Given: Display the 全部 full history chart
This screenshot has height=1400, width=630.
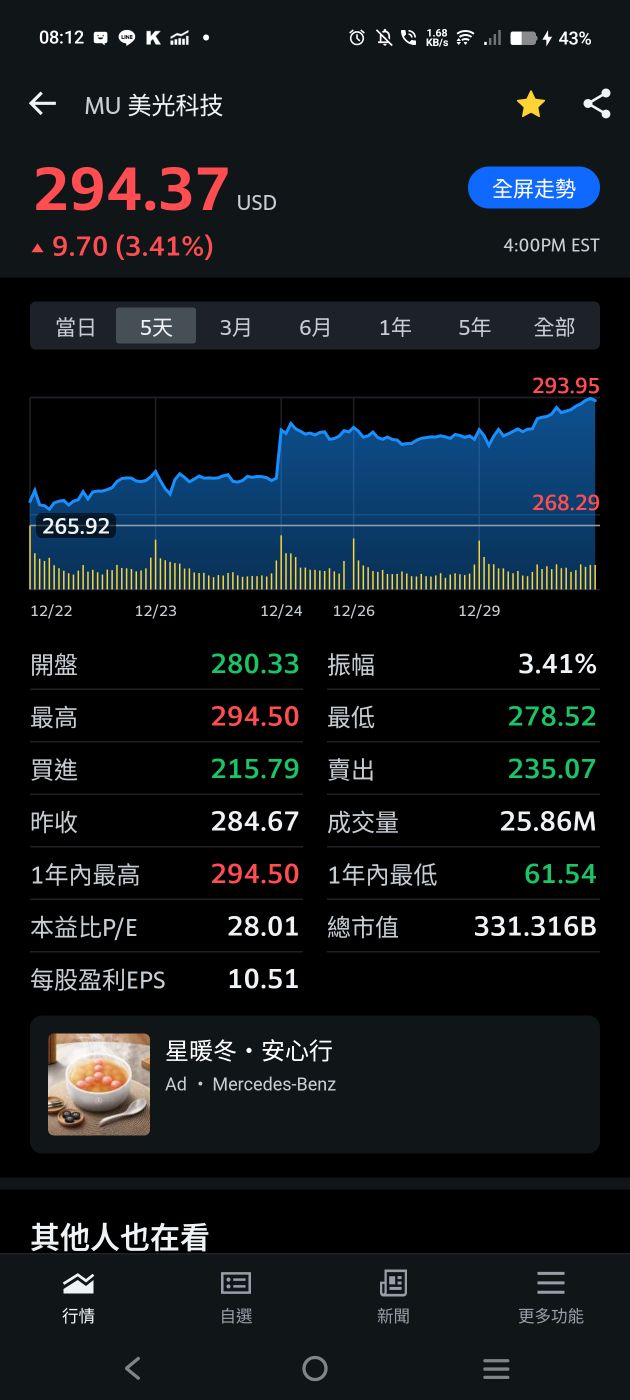Looking at the screenshot, I should [554, 327].
